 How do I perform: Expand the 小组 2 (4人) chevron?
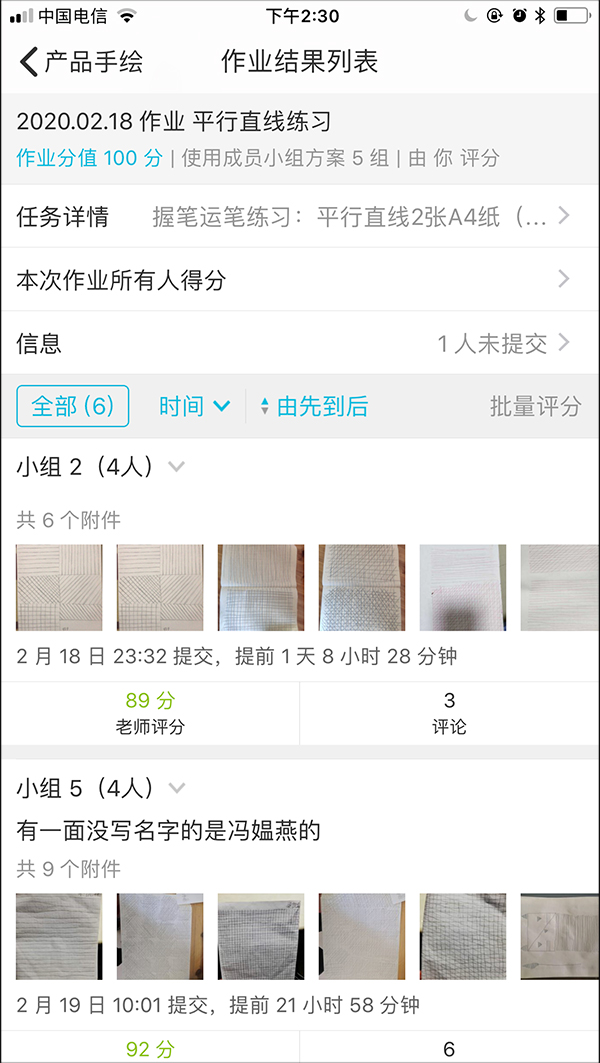(x=176, y=466)
